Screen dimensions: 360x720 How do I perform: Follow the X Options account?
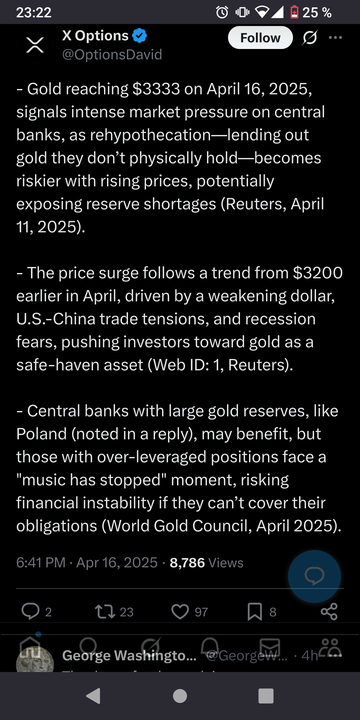pos(260,38)
